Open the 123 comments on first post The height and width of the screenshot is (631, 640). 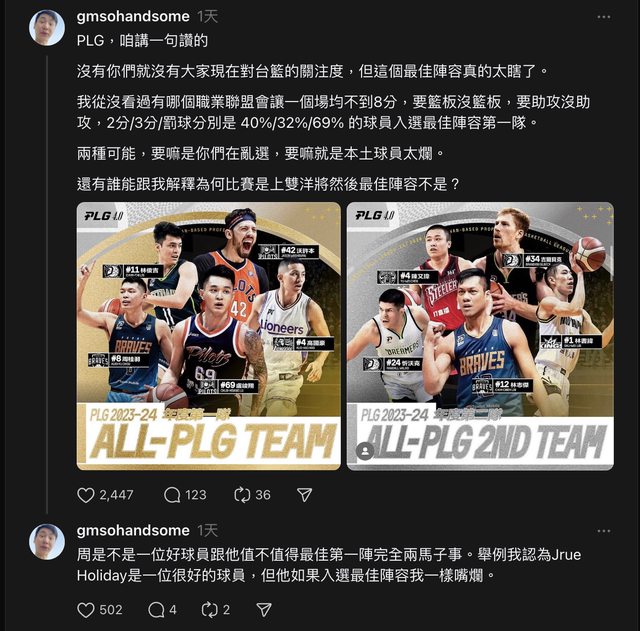click(172, 495)
